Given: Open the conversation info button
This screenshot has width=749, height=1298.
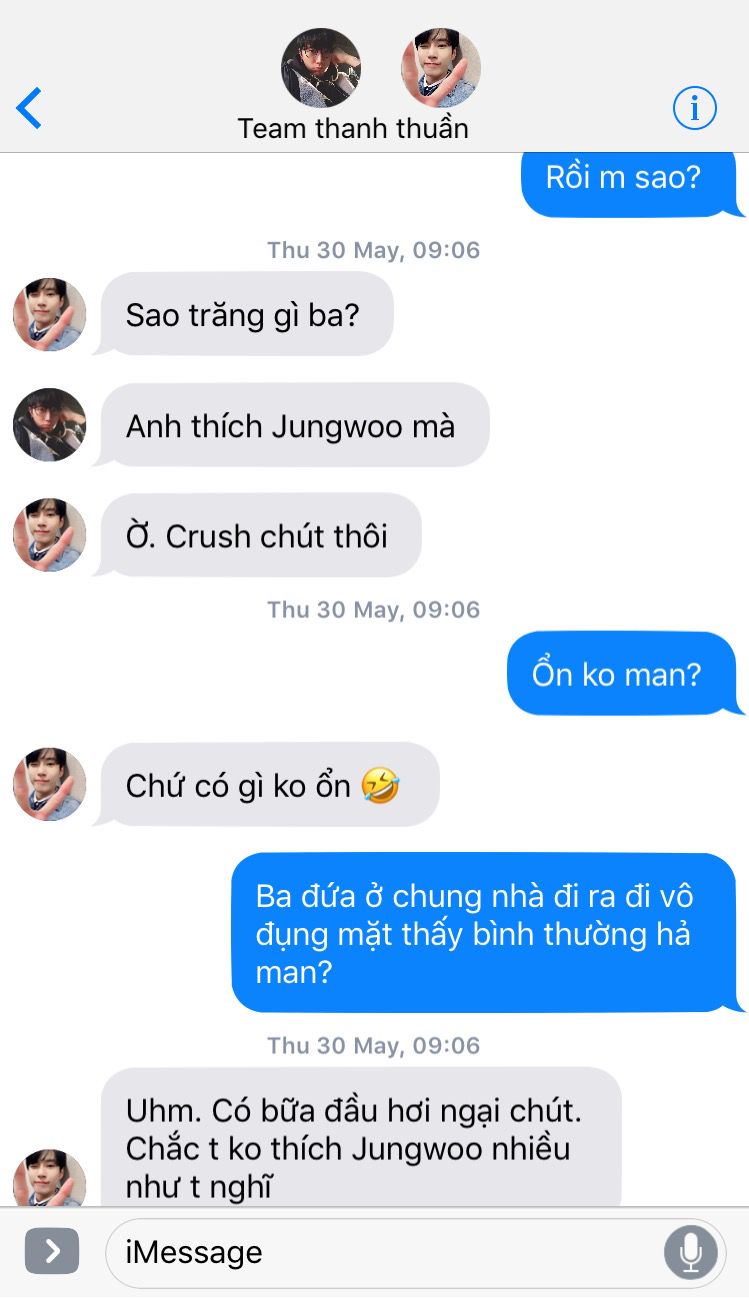Looking at the screenshot, I should 694,107.
